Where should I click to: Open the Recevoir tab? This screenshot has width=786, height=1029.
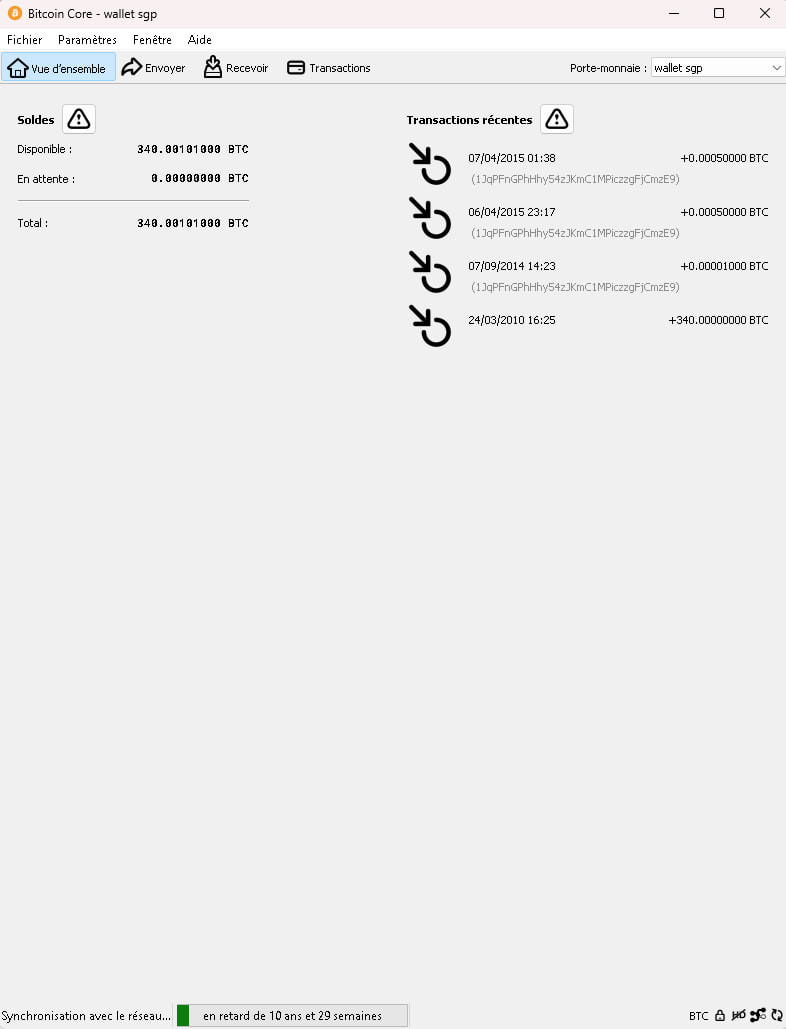tap(236, 68)
